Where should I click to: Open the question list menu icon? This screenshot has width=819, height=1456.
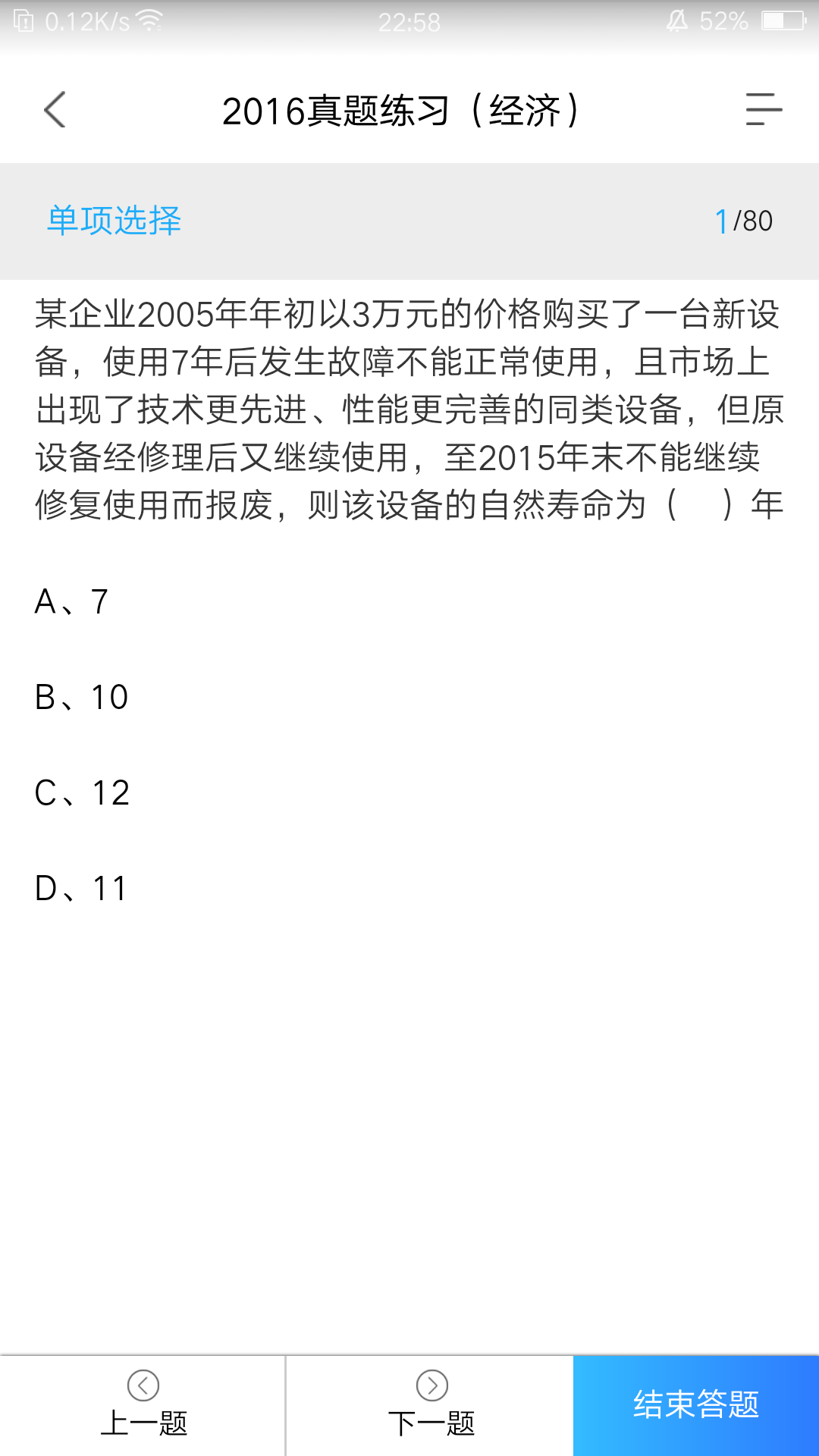point(763,110)
